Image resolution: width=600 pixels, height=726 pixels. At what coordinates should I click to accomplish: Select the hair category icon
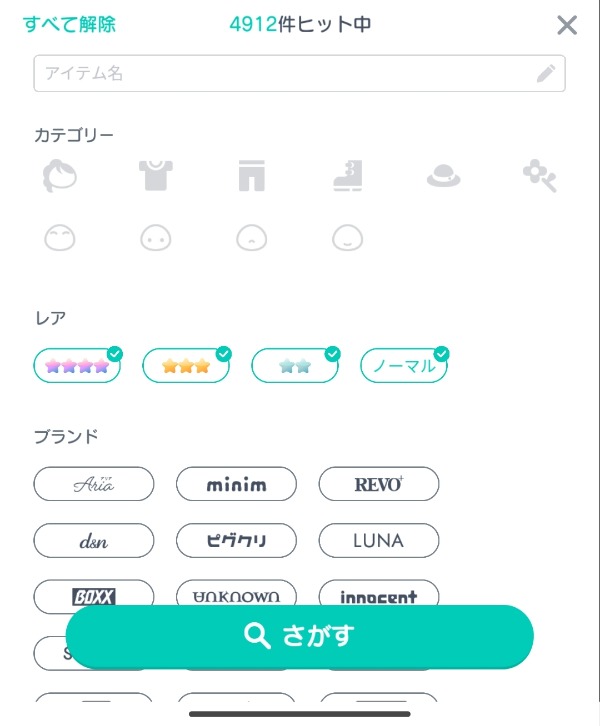(60, 177)
